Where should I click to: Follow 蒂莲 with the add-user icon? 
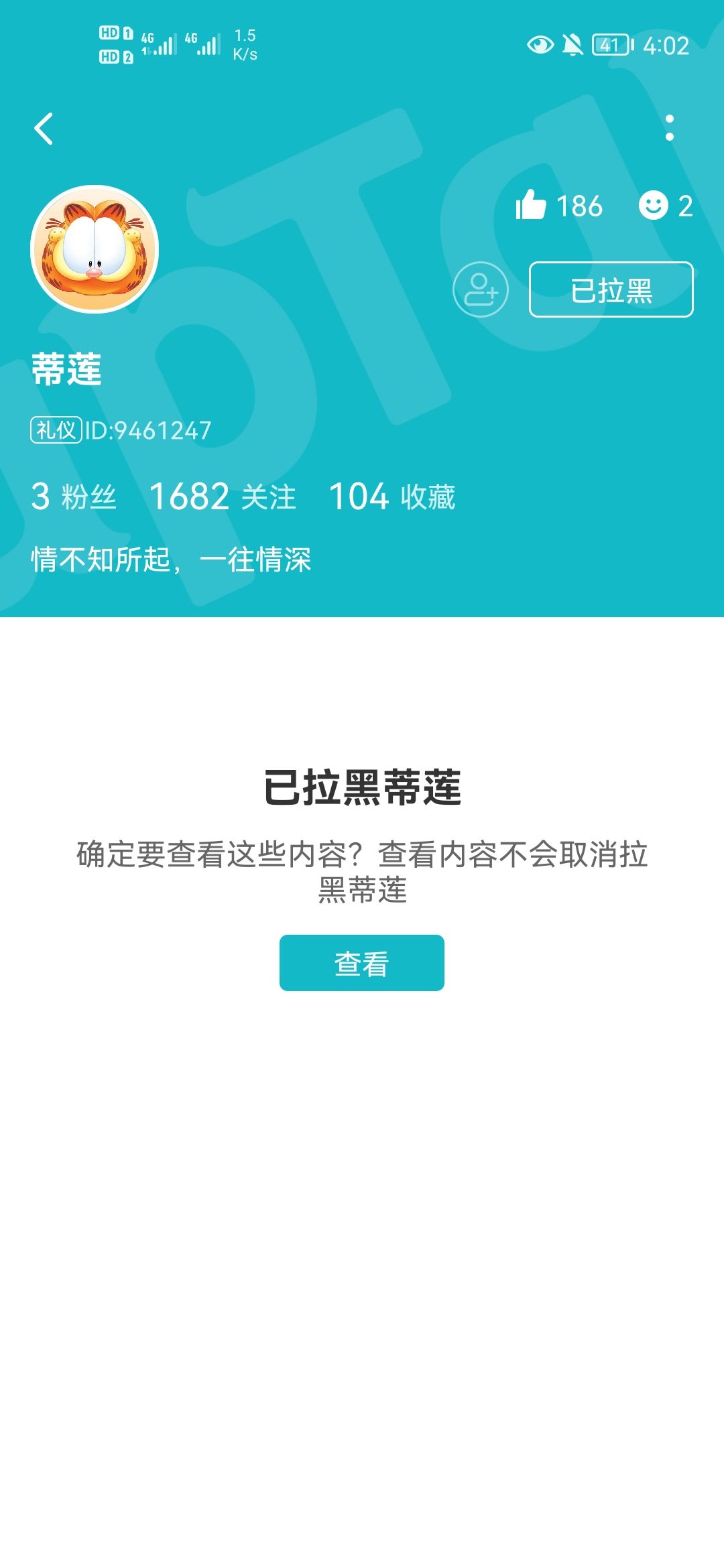481,289
